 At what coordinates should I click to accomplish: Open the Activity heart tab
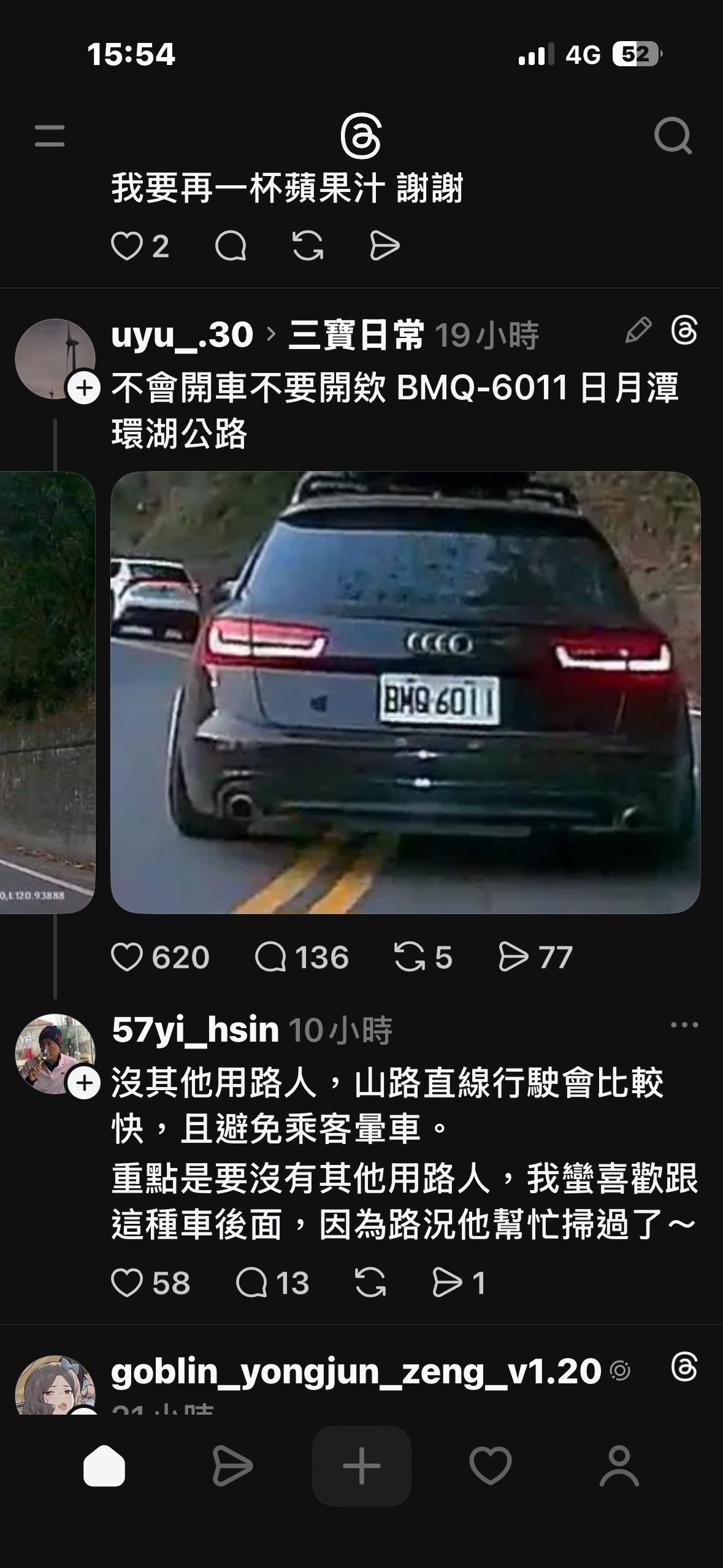coord(490,1466)
